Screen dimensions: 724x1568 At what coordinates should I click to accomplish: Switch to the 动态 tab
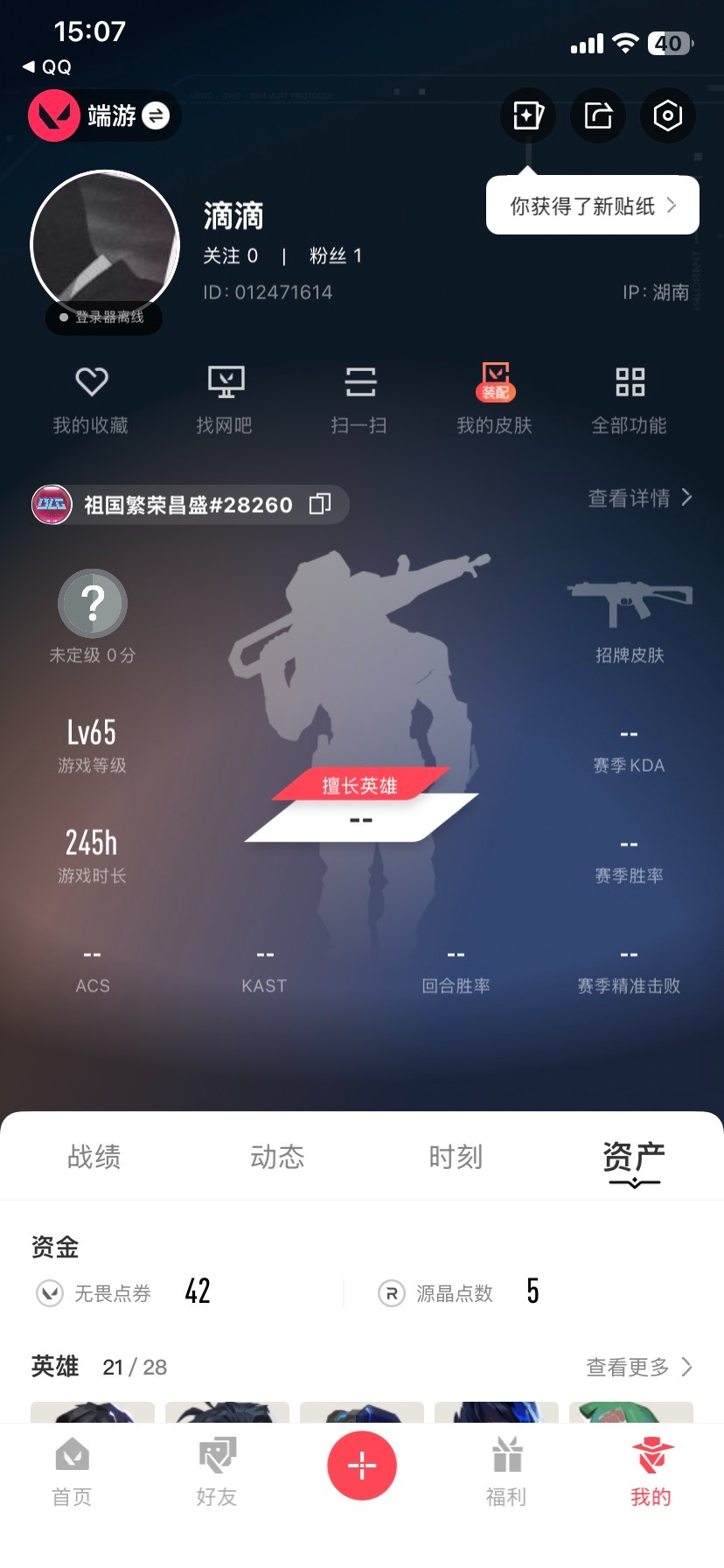(x=277, y=1157)
